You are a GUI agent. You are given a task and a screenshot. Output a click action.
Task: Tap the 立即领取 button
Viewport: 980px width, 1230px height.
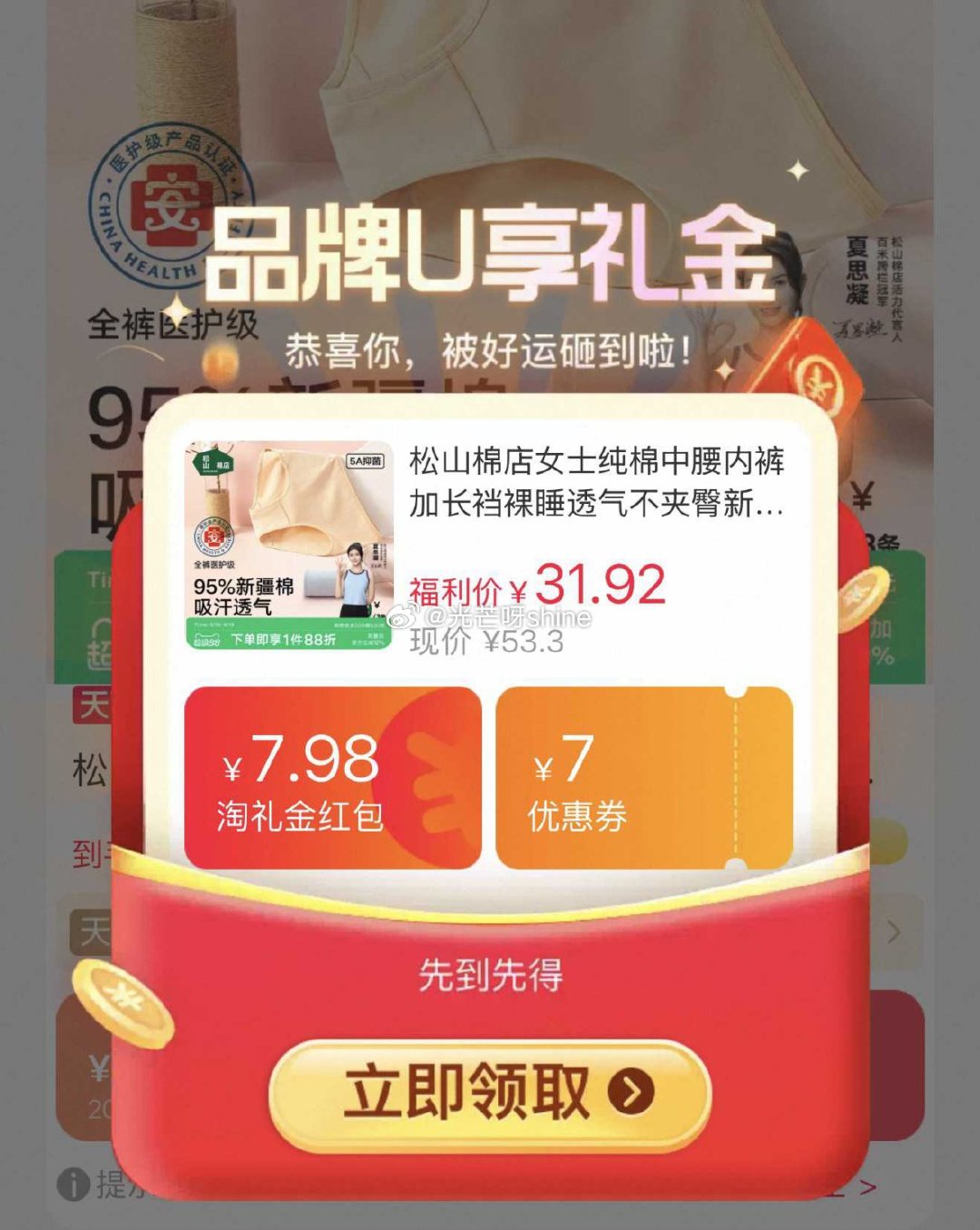click(x=490, y=1093)
